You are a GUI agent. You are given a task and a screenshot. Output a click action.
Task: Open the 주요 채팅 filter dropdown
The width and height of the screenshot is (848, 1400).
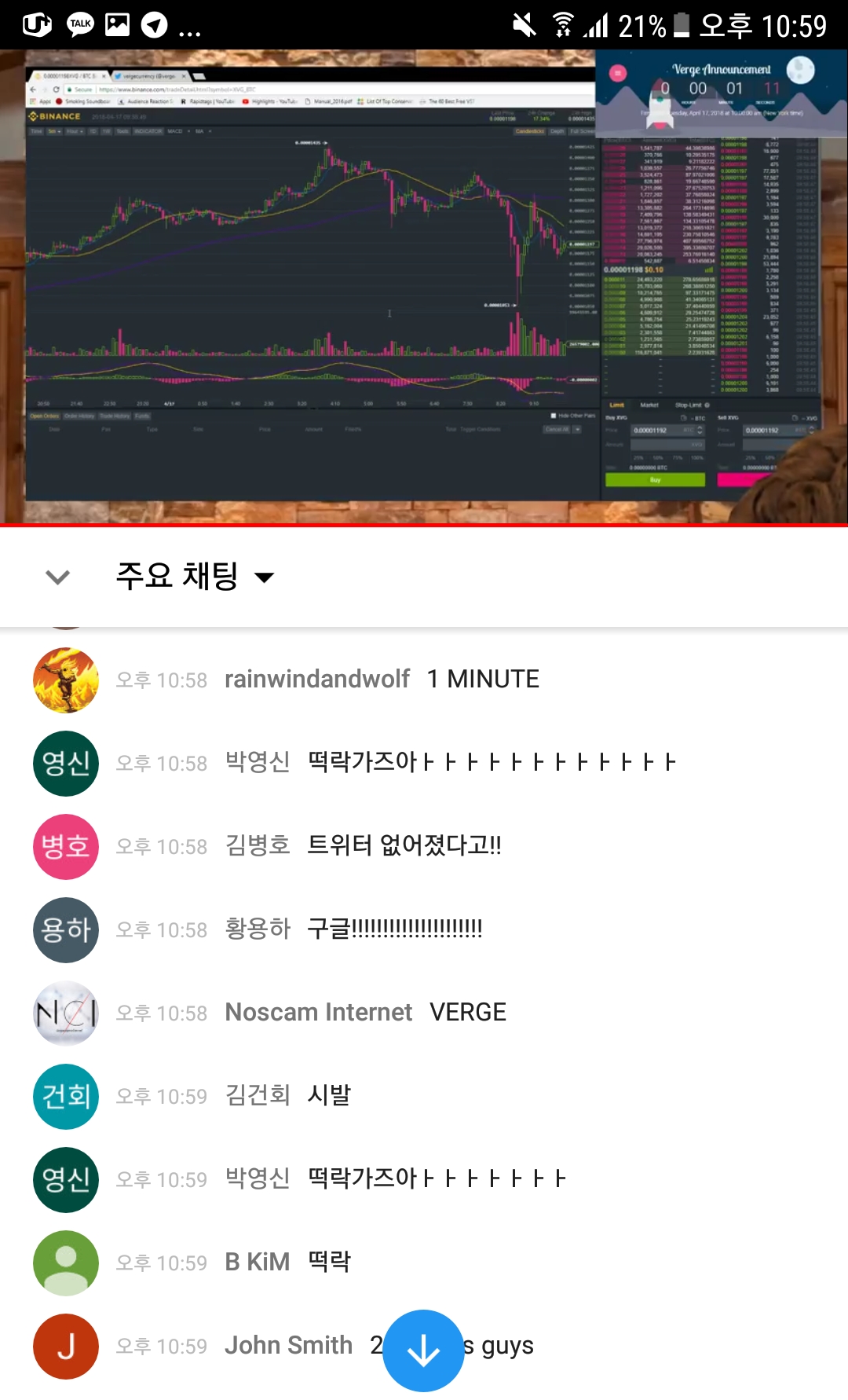point(195,577)
